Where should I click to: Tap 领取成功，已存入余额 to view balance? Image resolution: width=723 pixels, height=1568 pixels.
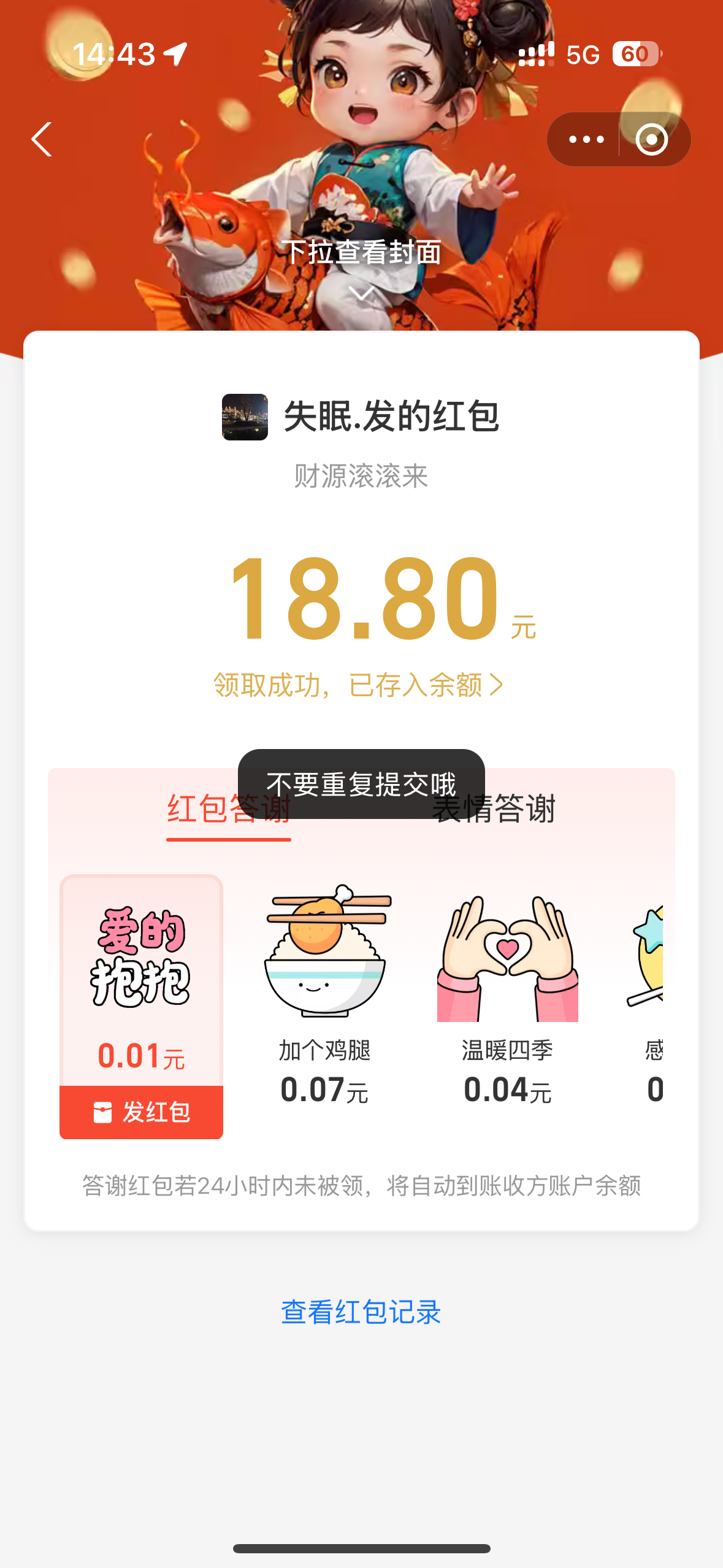tap(359, 685)
